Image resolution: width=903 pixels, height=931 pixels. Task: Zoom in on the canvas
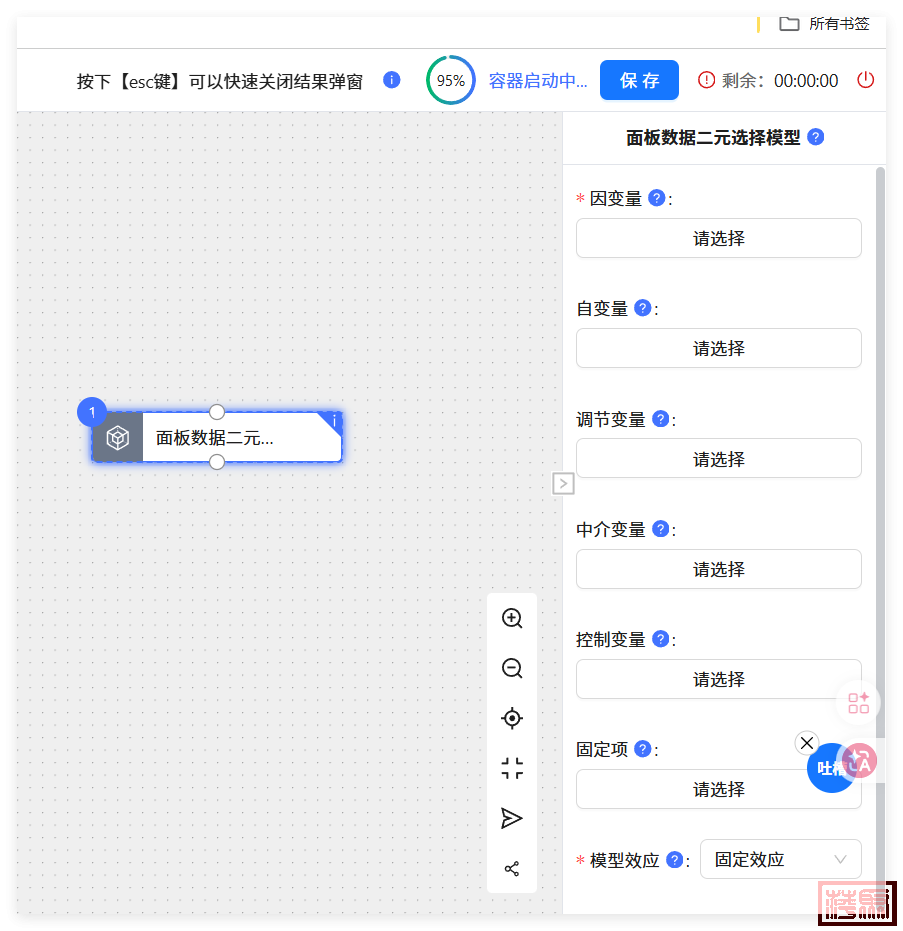coord(512,618)
